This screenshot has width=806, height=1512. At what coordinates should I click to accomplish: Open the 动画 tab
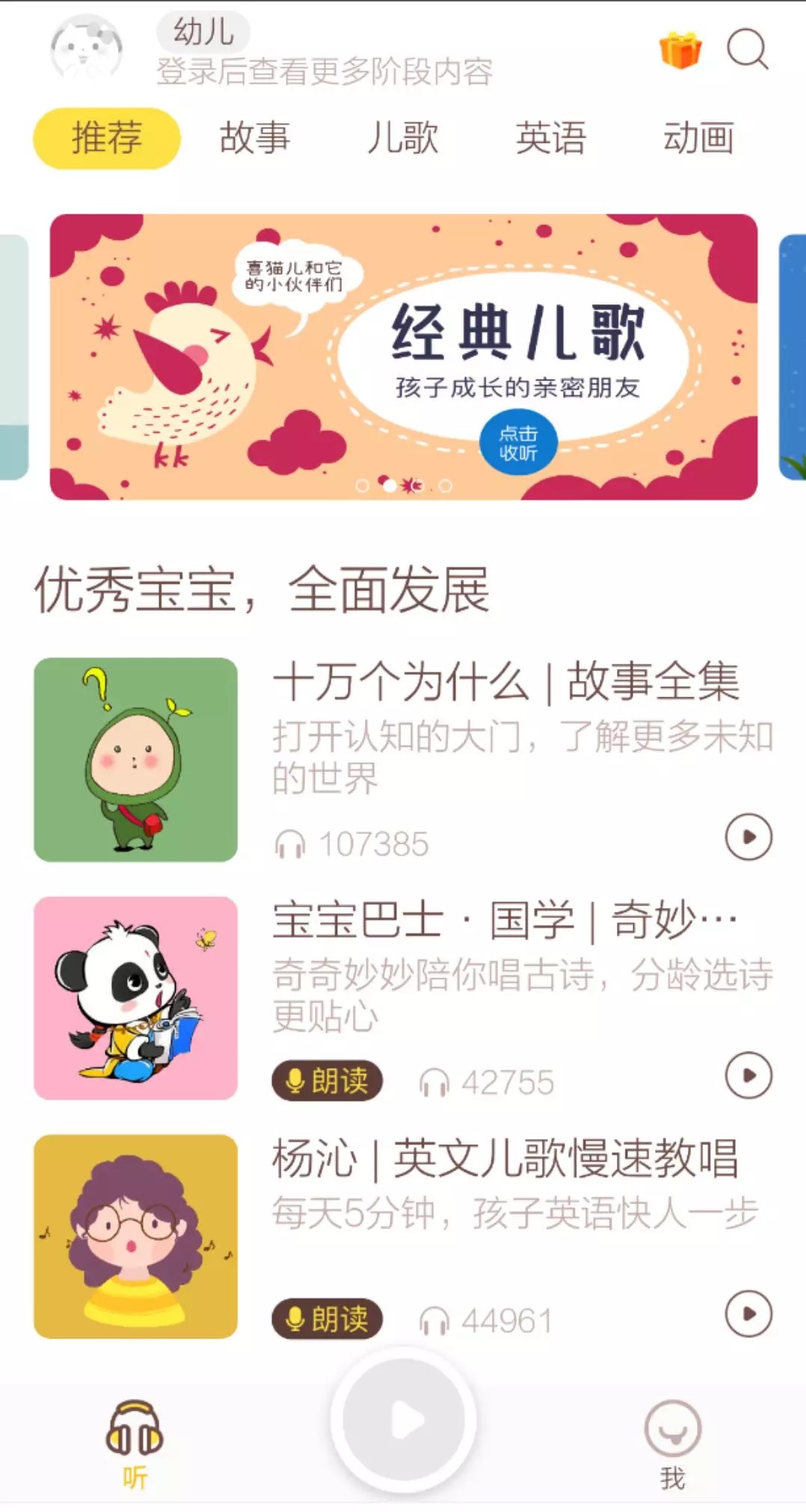(698, 138)
